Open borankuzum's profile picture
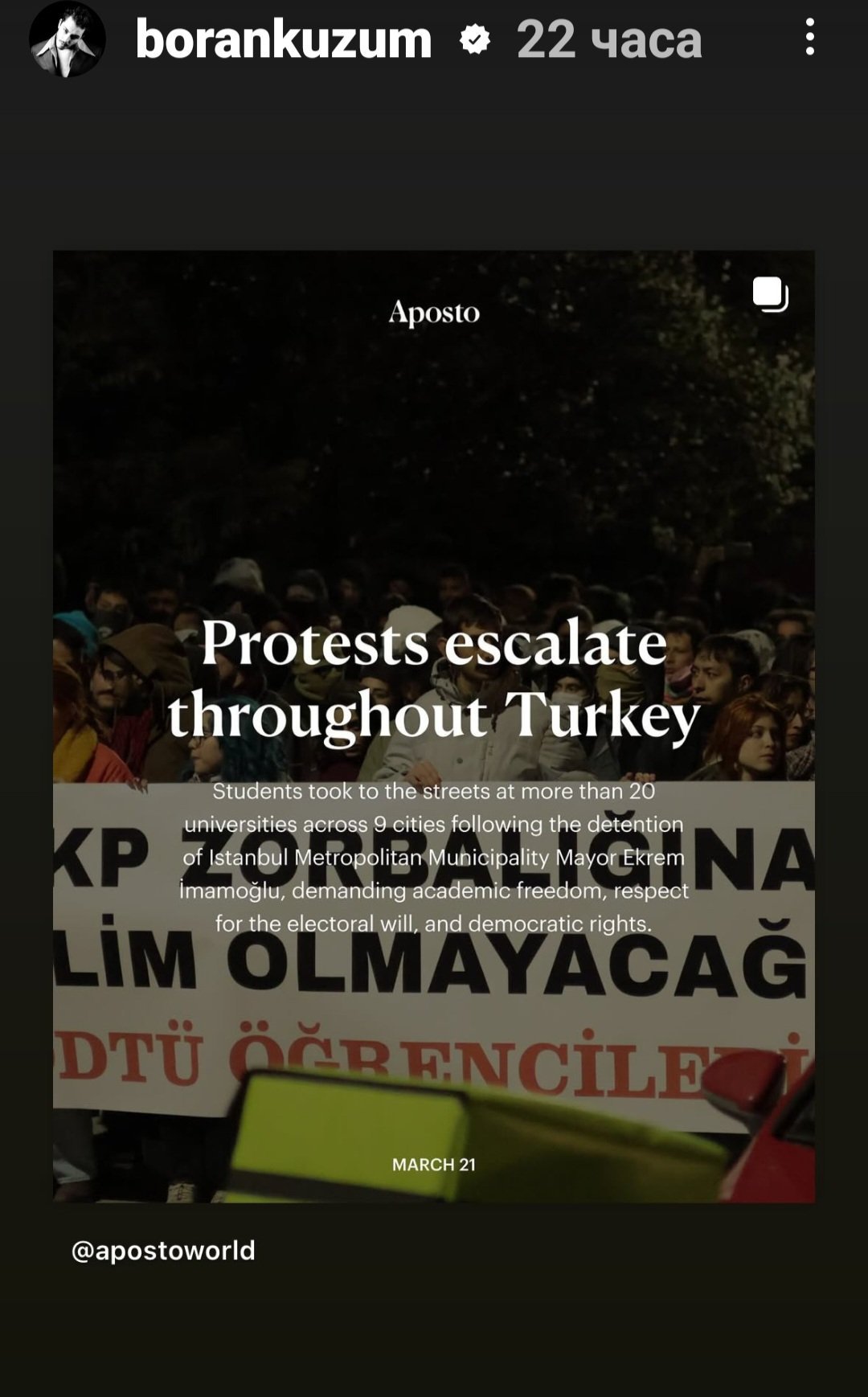The image size is (868, 1397). pos(68,39)
